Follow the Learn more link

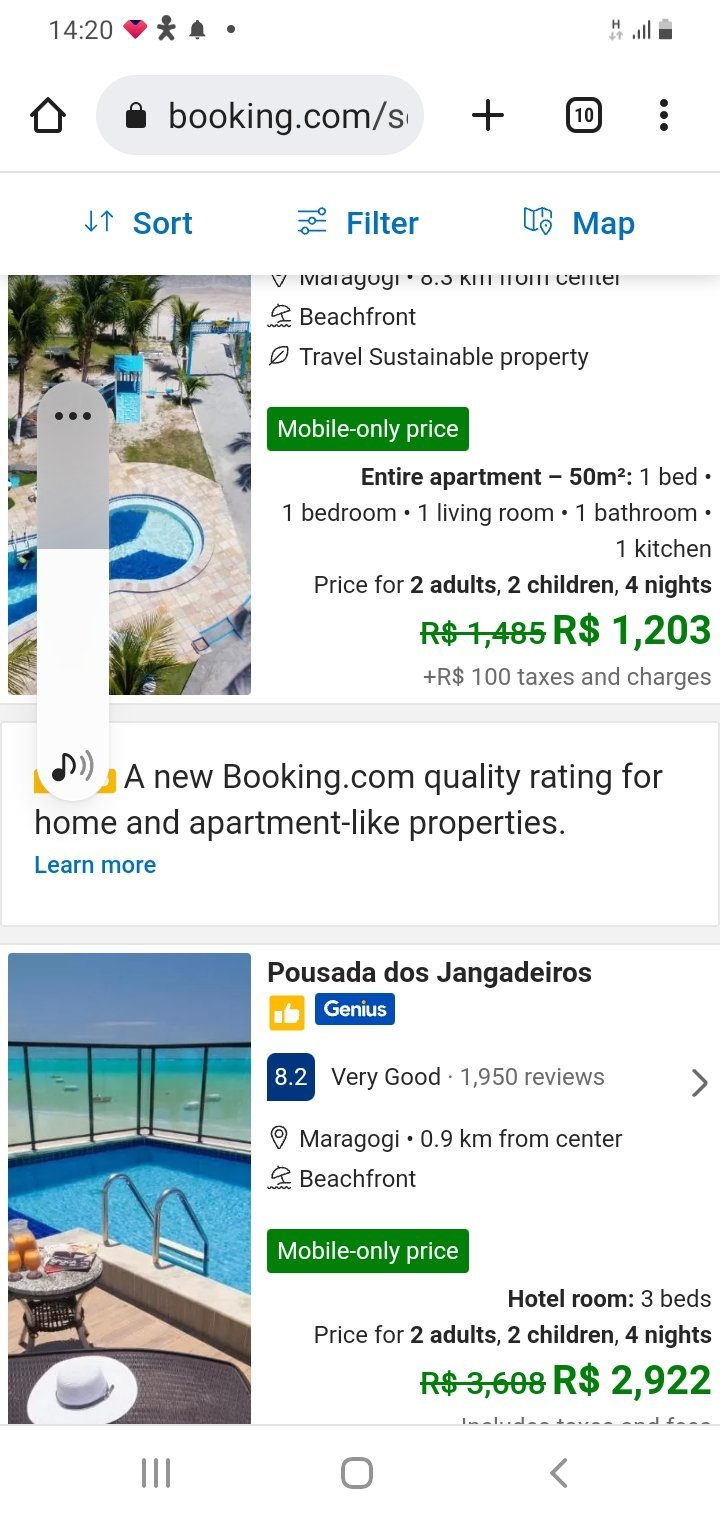(x=95, y=865)
